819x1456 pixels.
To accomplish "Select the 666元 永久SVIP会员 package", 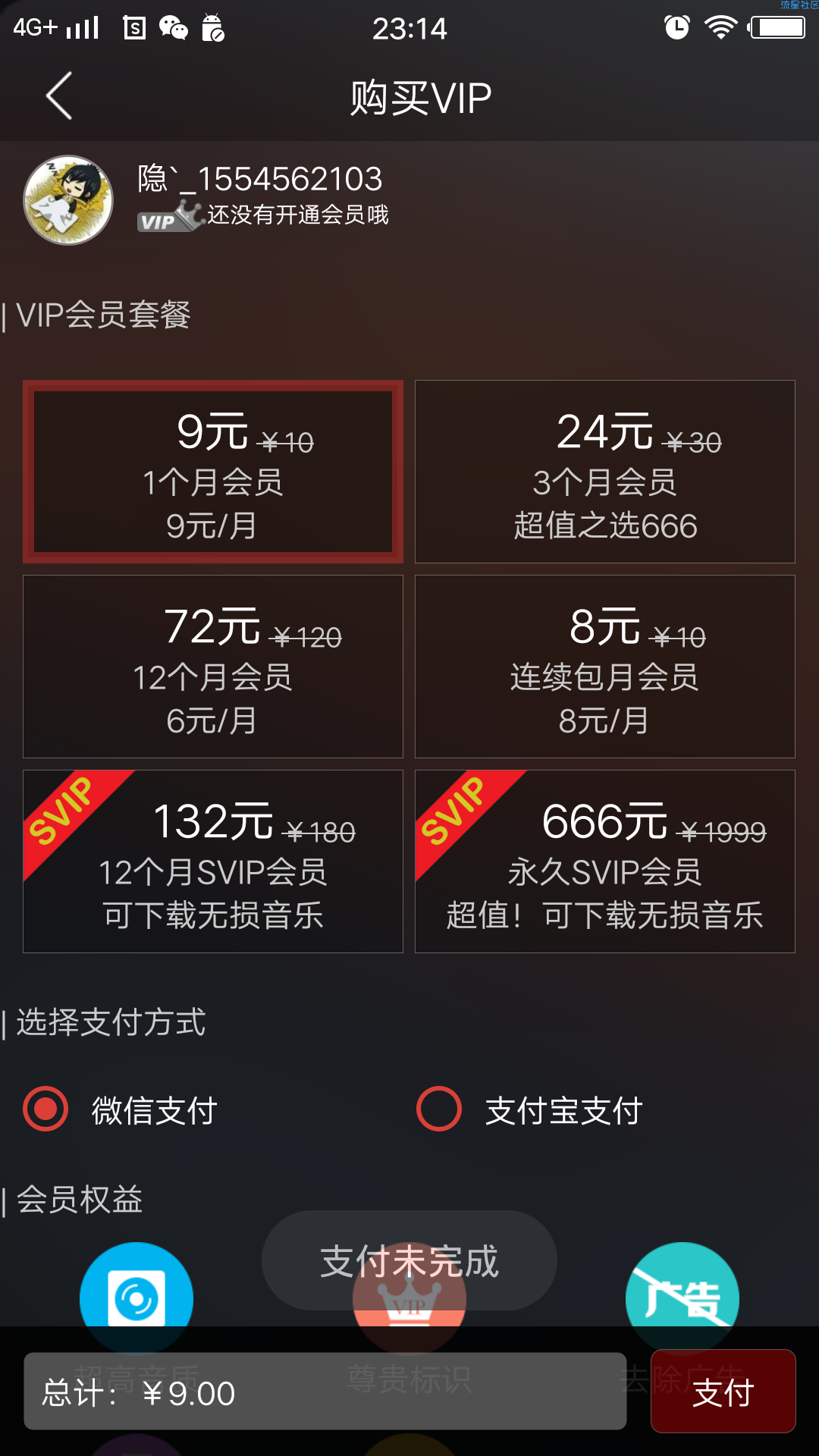I will pyautogui.click(x=604, y=861).
